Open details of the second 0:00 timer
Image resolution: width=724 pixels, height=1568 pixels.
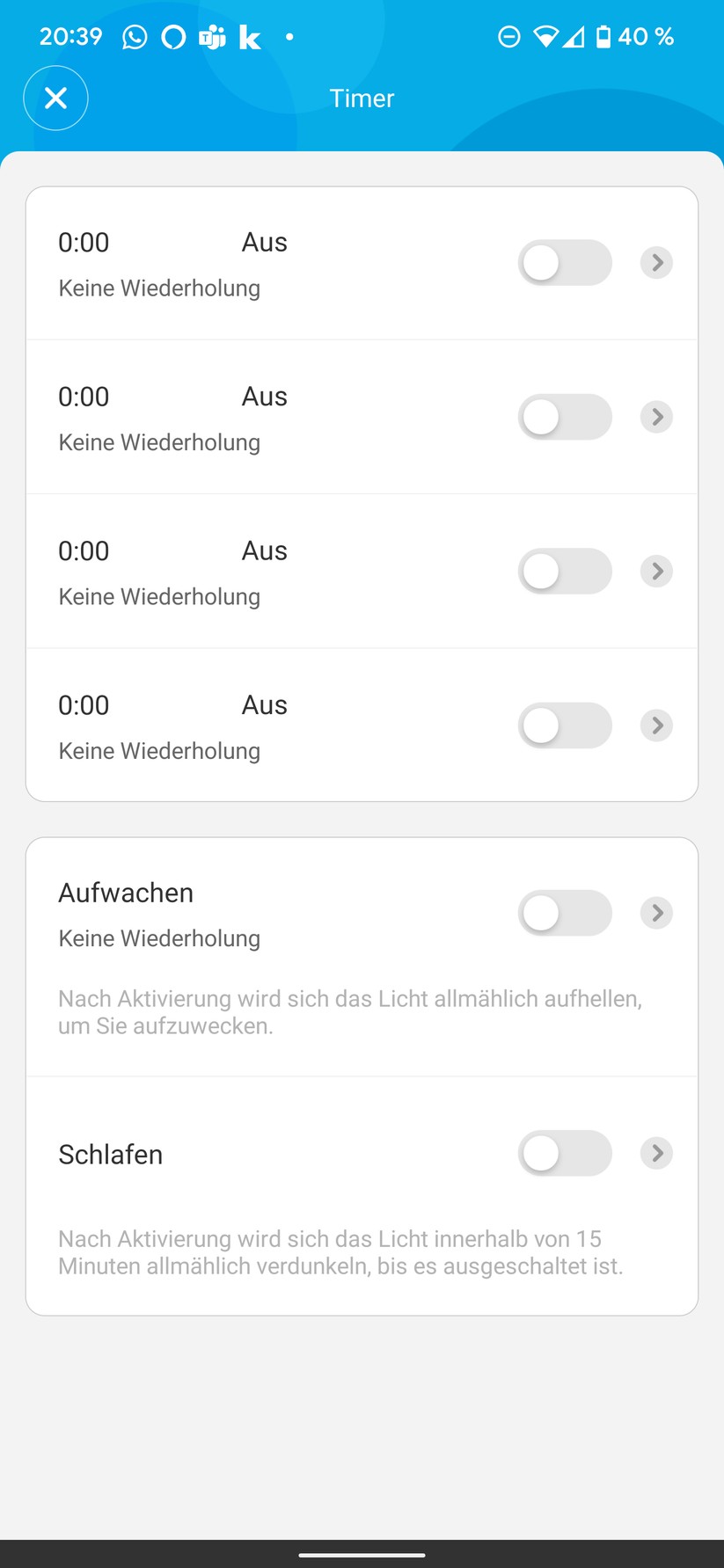(x=656, y=417)
